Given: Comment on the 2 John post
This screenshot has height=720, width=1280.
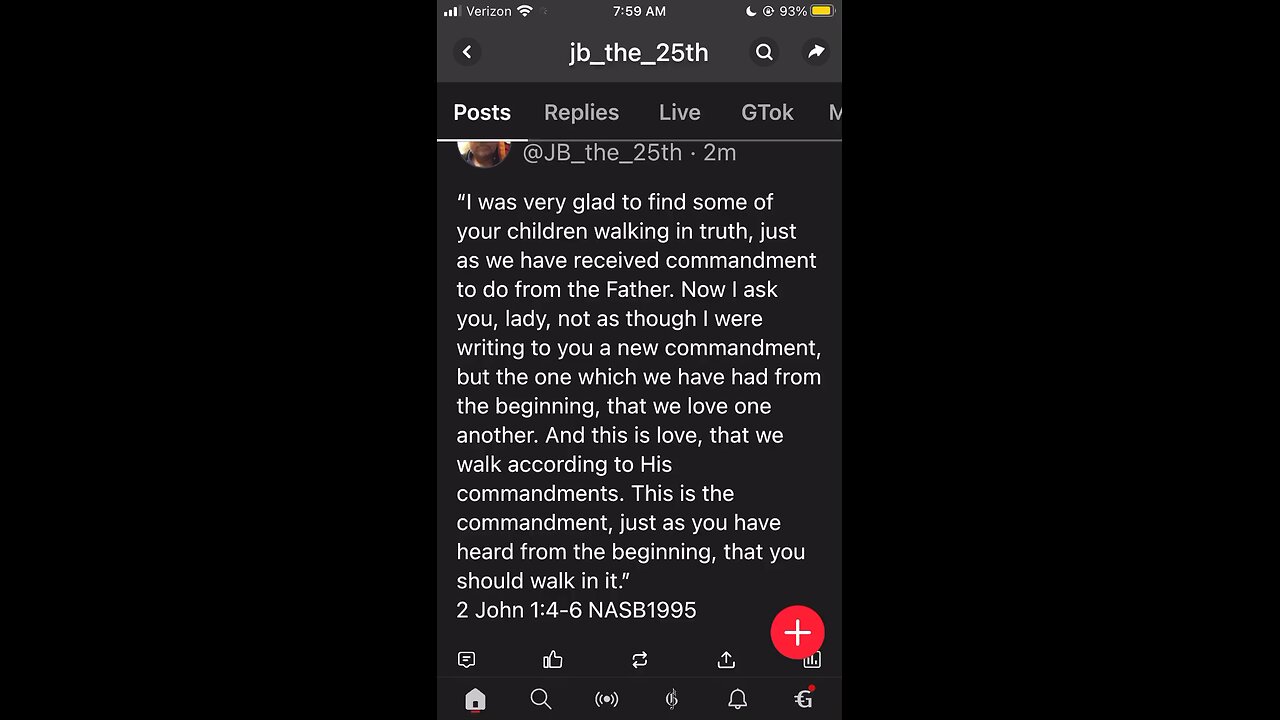Looking at the screenshot, I should (467, 660).
